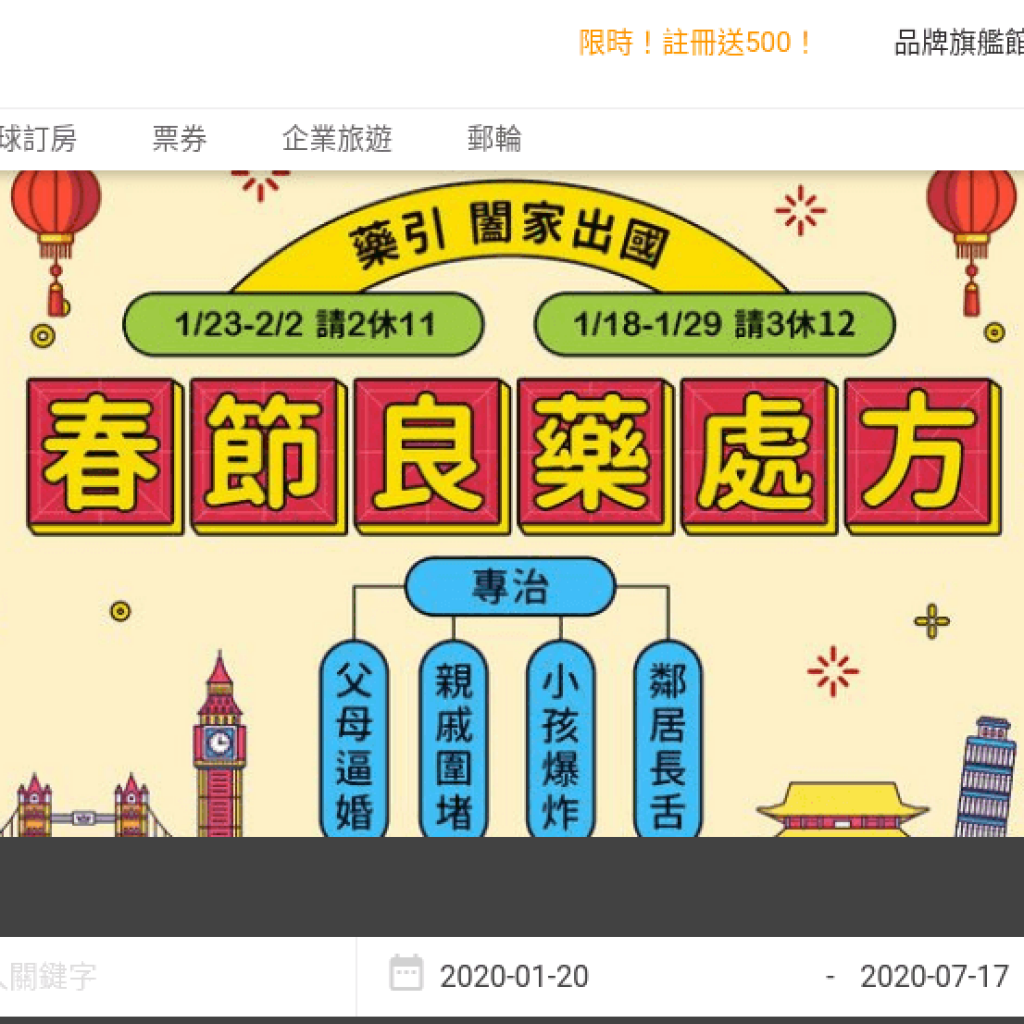This screenshot has width=1024, height=1024.
Task: Switch to the 票券 tab
Action: click(x=180, y=139)
